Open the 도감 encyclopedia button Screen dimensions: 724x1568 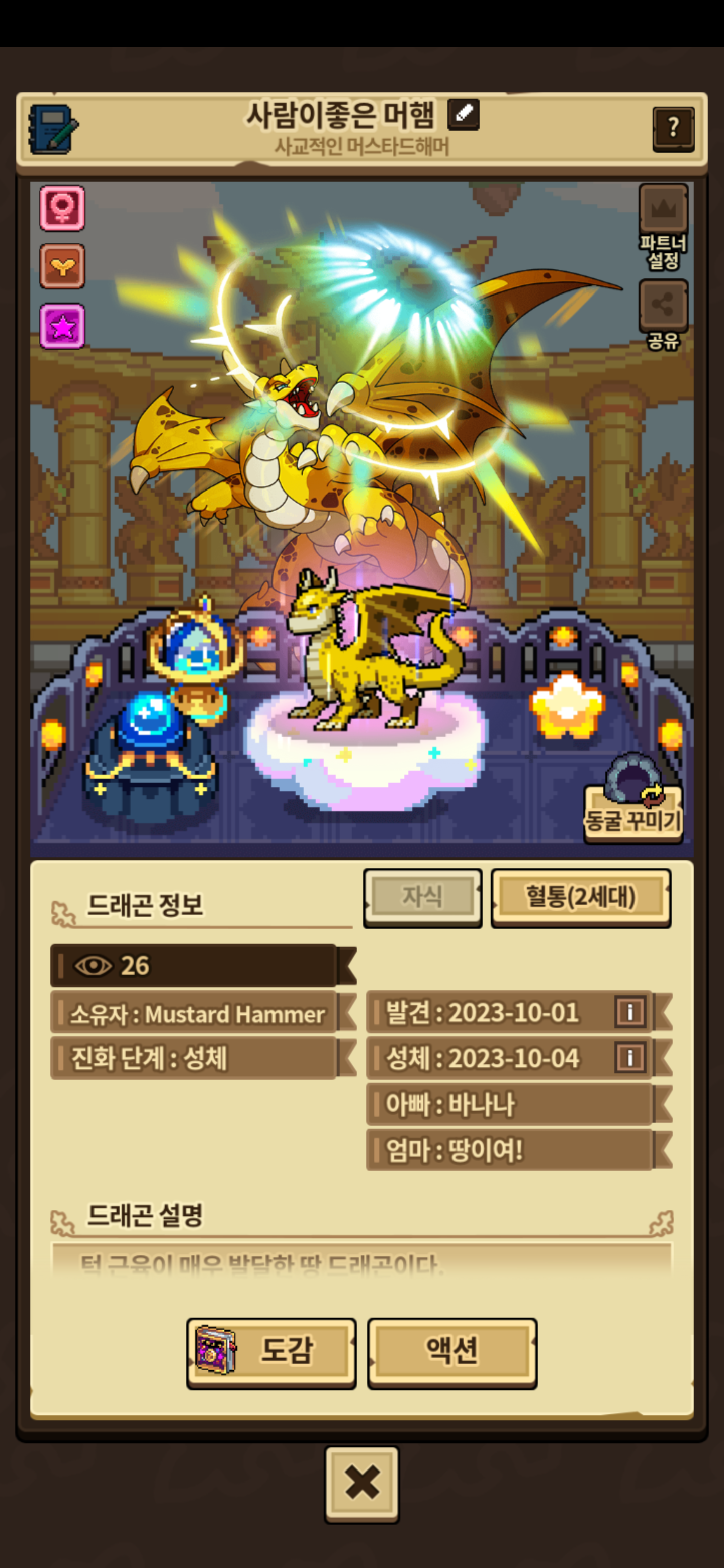tap(271, 1353)
